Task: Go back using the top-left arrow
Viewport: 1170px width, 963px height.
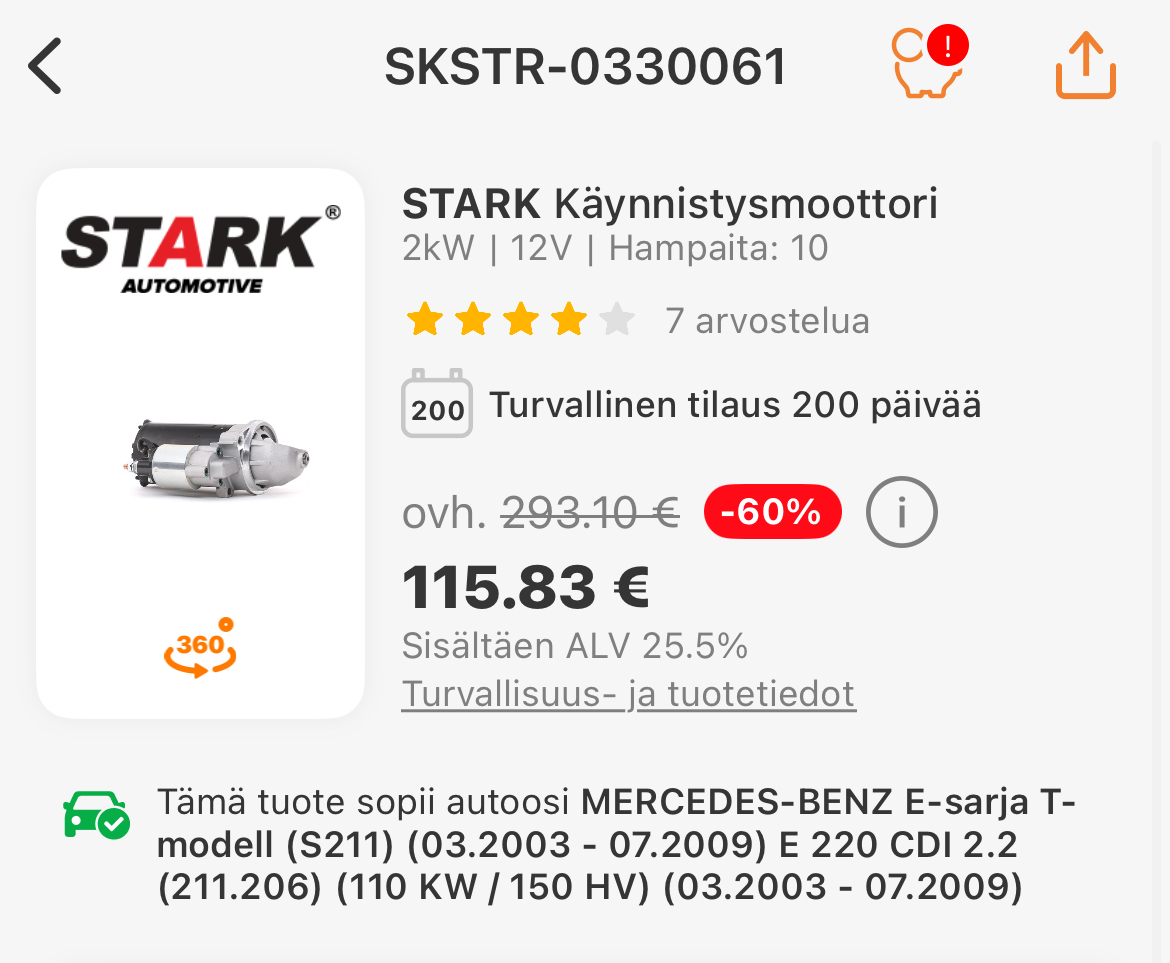Action: click(45, 66)
